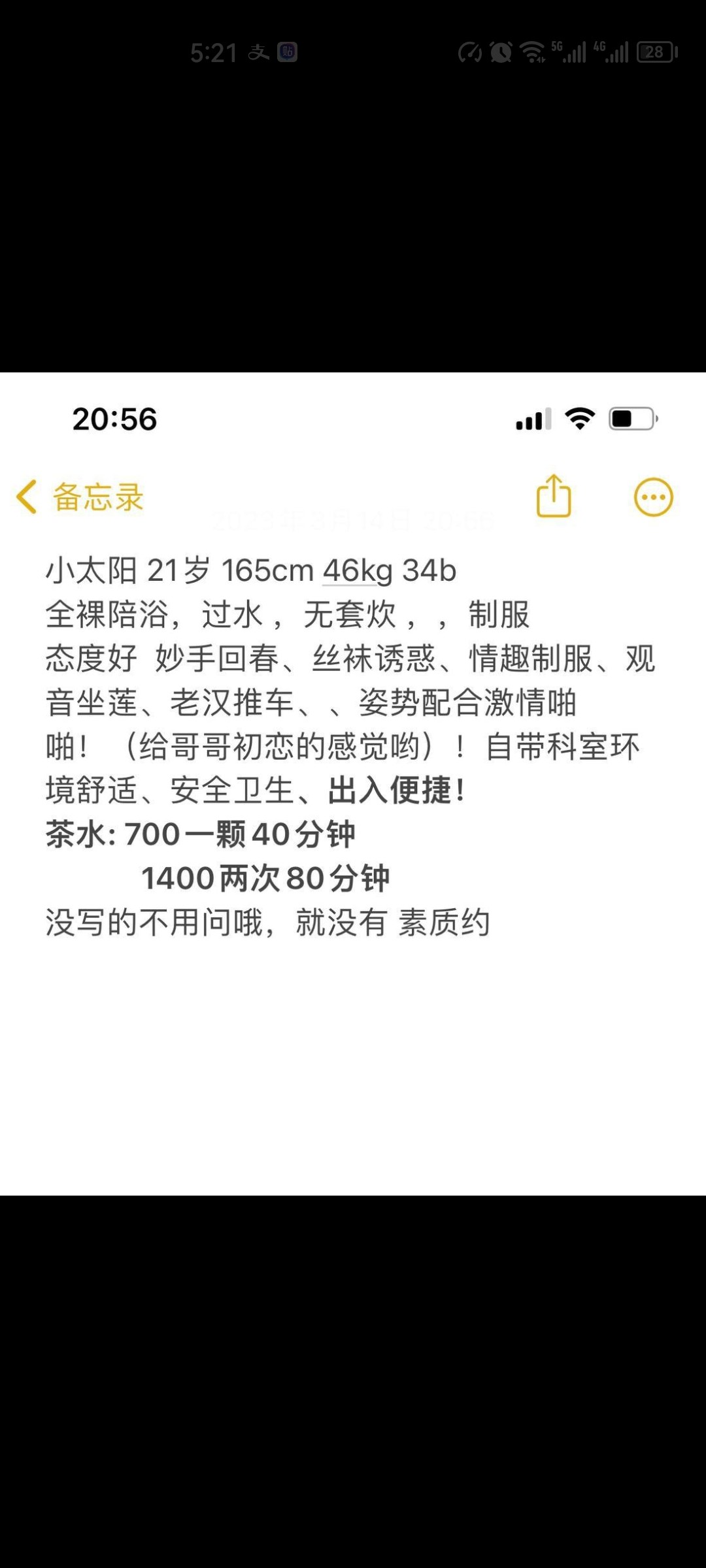The height and width of the screenshot is (1568, 706).
Task: Tap the back chevron beside 备忘录
Action: pyautogui.click(x=26, y=497)
